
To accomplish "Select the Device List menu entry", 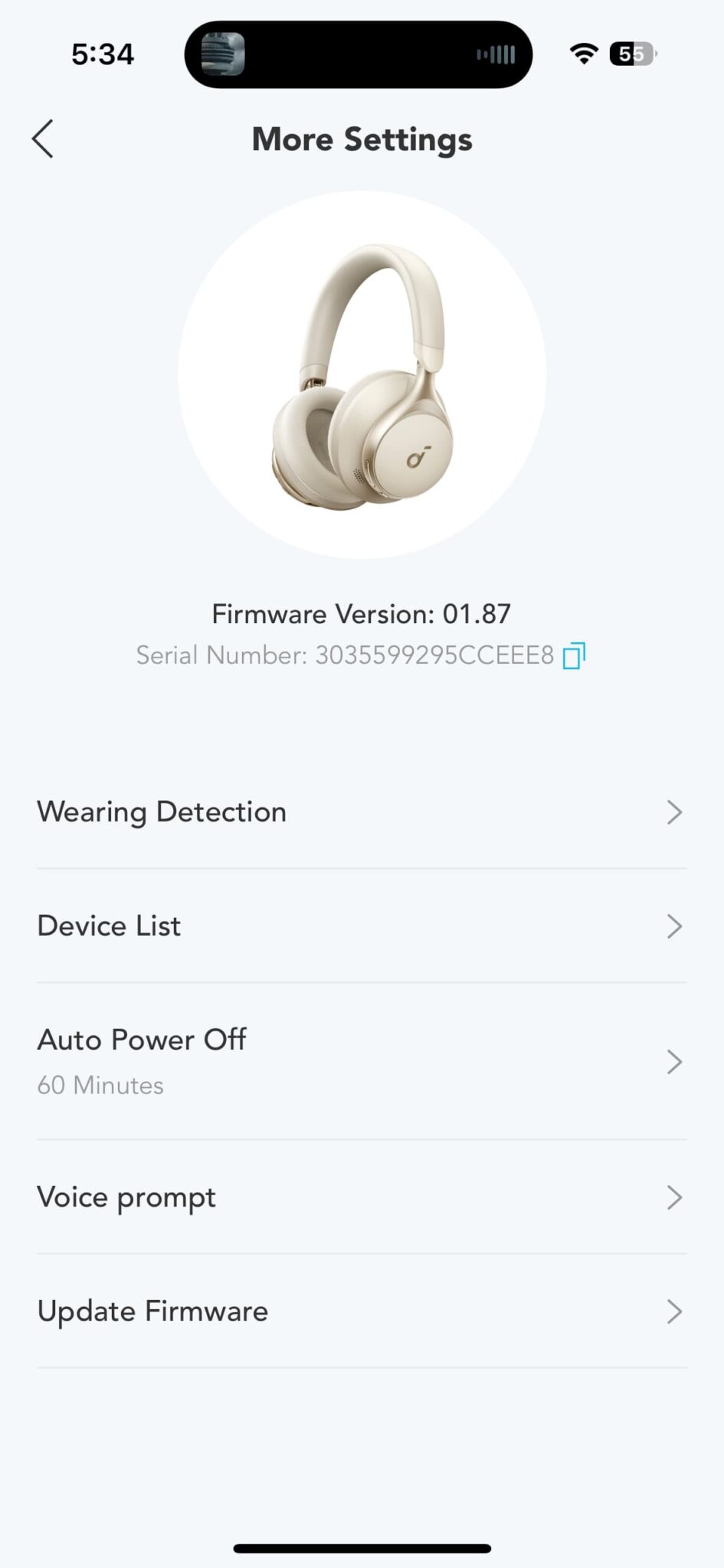I will (109, 926).
